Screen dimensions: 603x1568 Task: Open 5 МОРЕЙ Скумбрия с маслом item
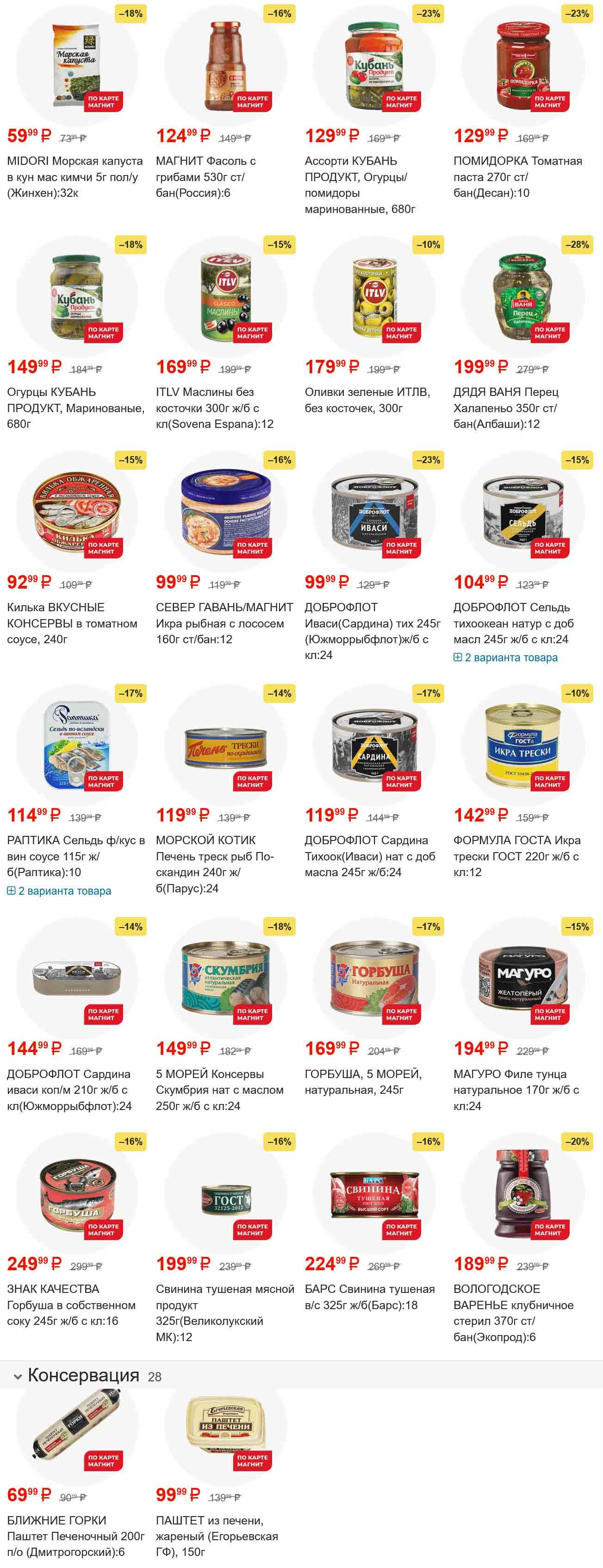219,1090
